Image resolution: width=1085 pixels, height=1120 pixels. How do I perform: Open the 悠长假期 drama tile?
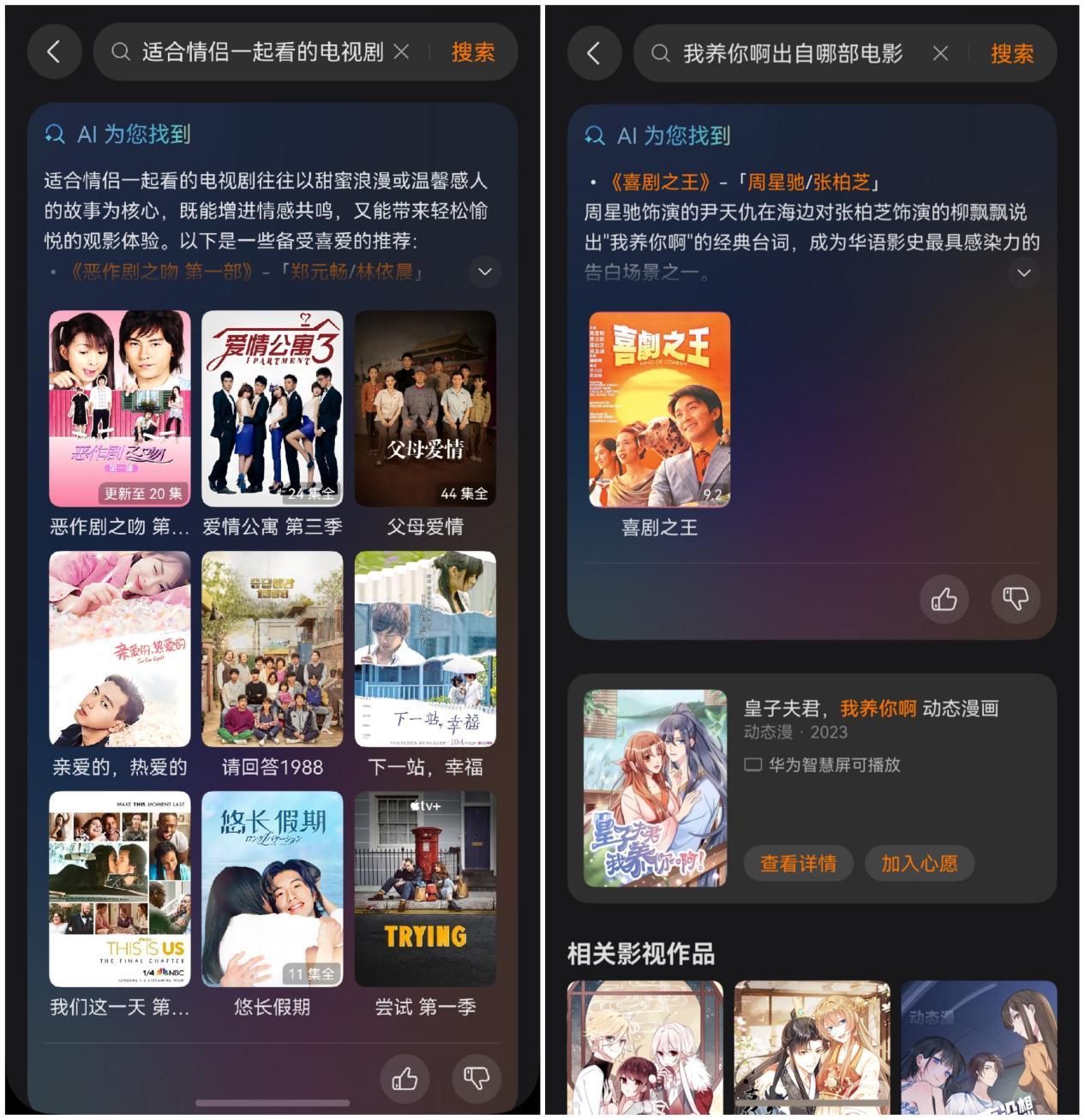point(272,889)
